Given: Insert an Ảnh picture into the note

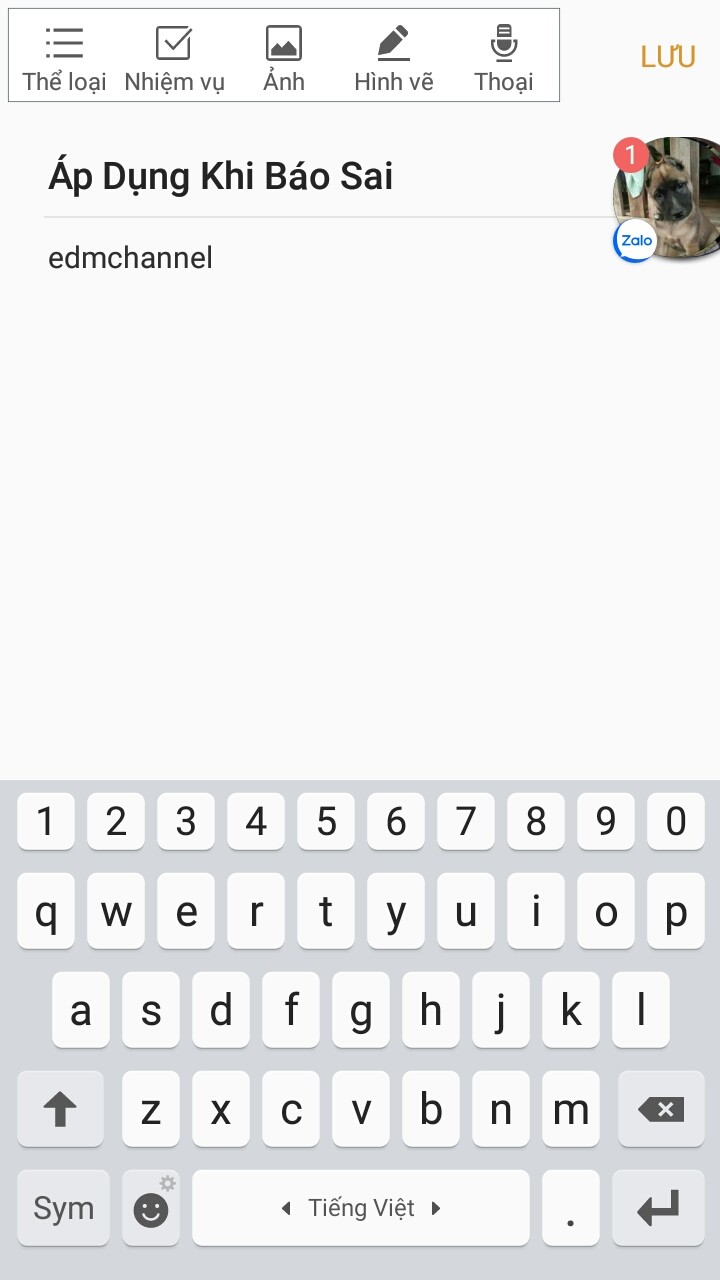Looking at the screenshot, I should 284,59.
